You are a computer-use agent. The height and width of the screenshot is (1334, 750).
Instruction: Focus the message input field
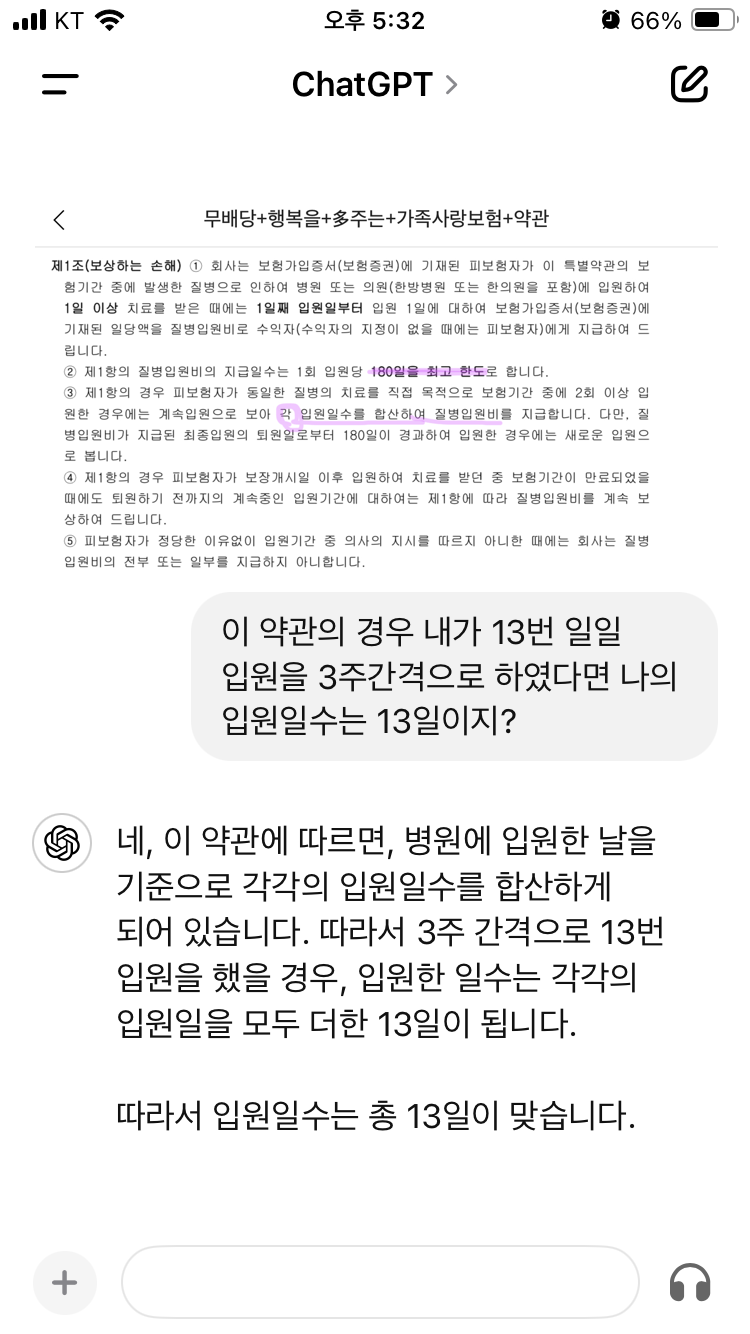380,1282
